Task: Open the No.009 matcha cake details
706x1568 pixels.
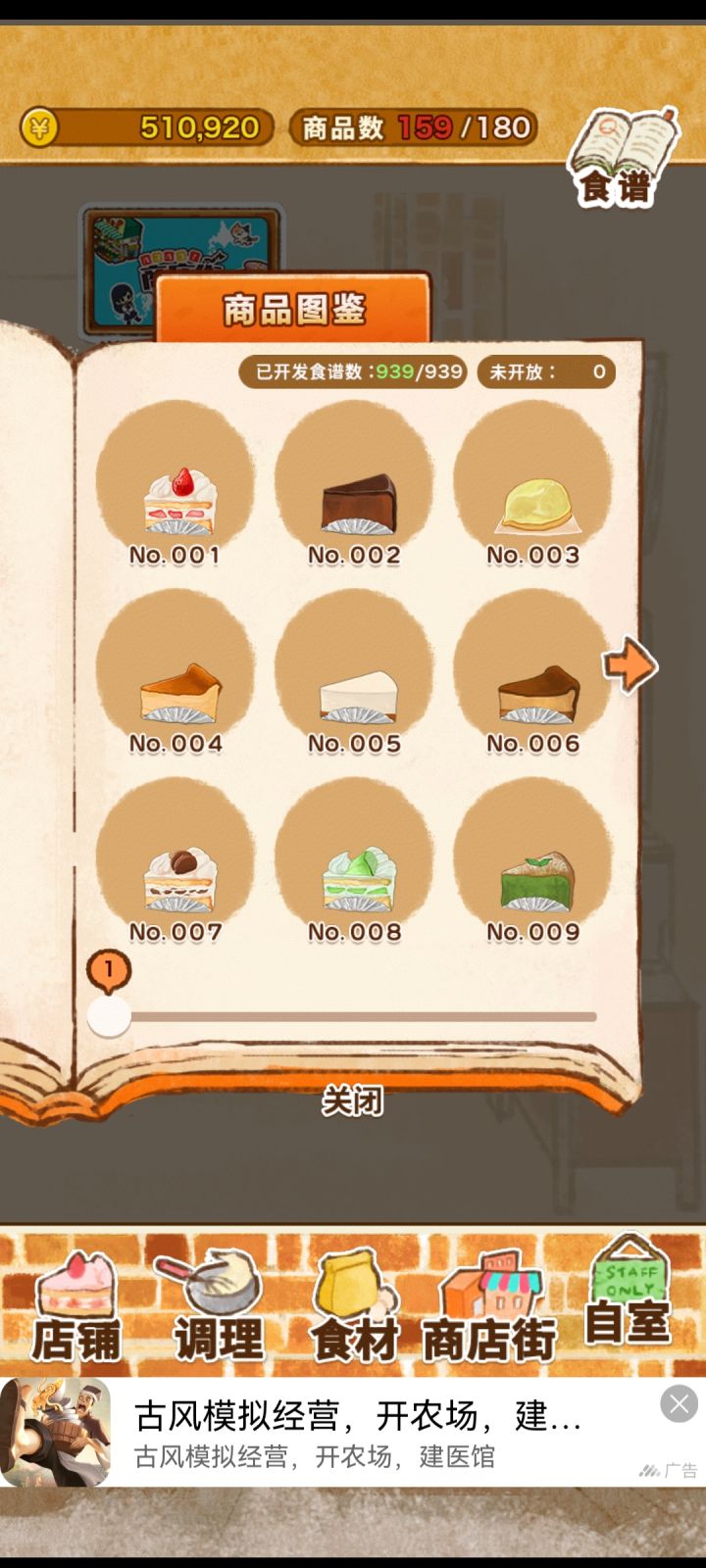Action: pyautogui.click(x=529, y=862)
